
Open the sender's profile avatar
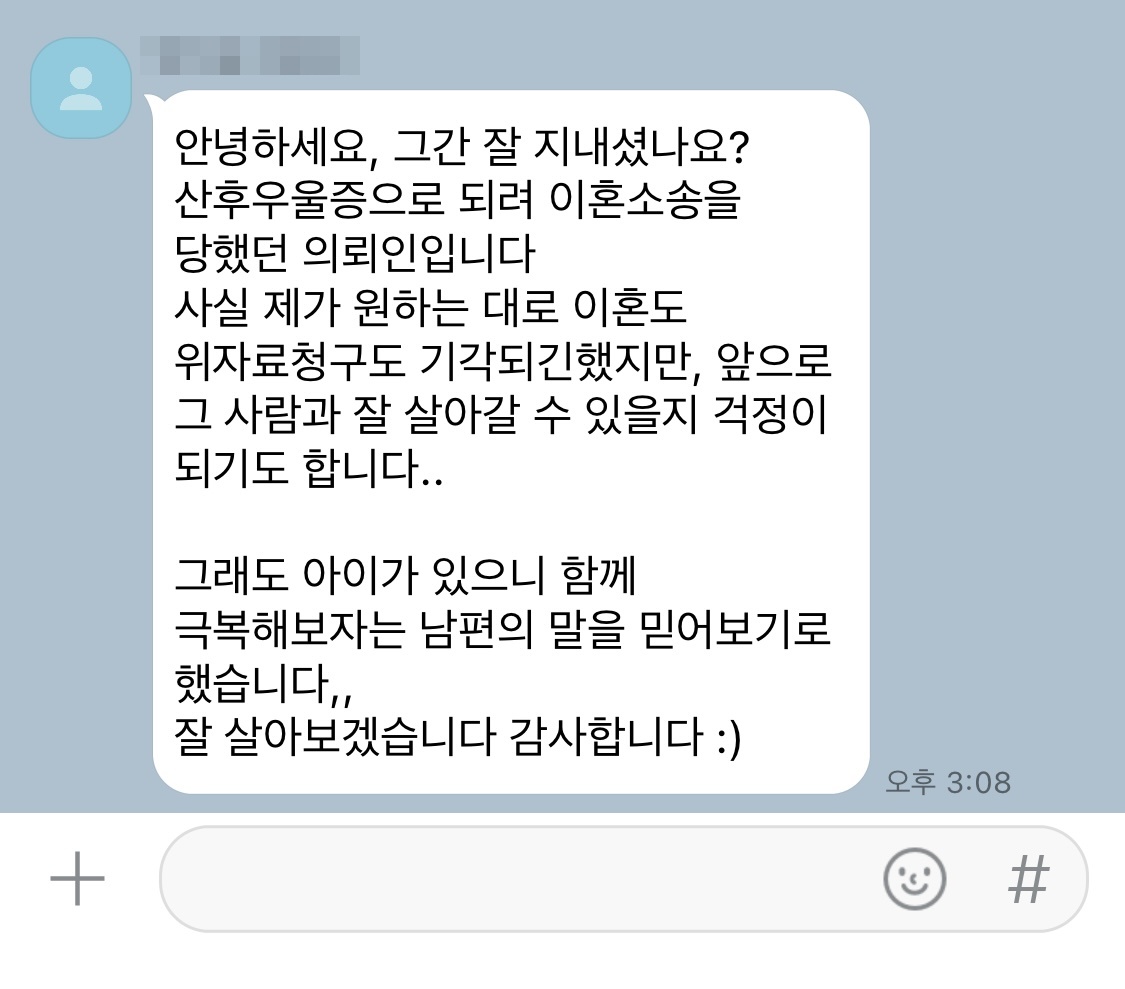pyautogui.click(x=81, y=88)
